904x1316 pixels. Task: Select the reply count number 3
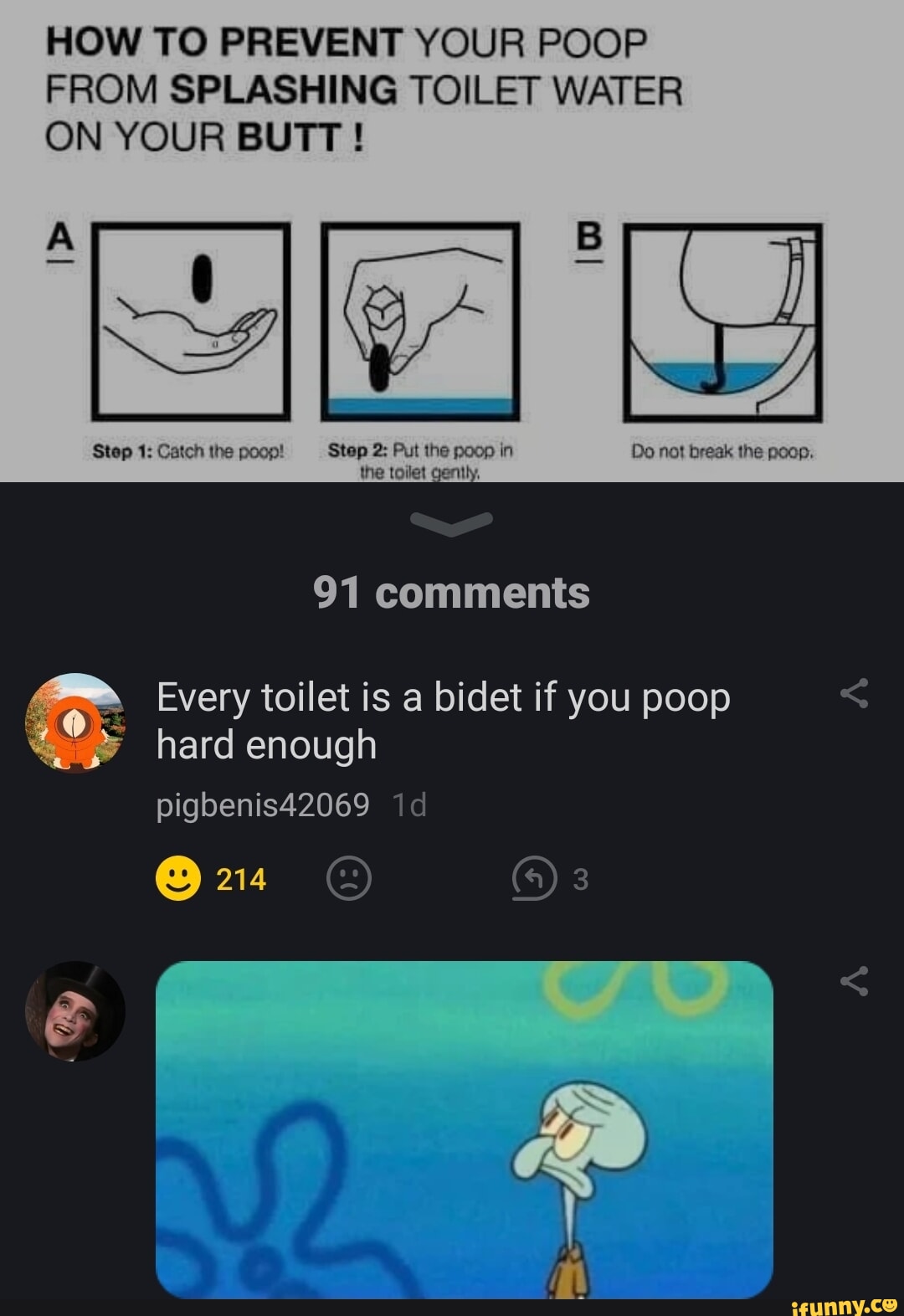[x=579, y=879]
